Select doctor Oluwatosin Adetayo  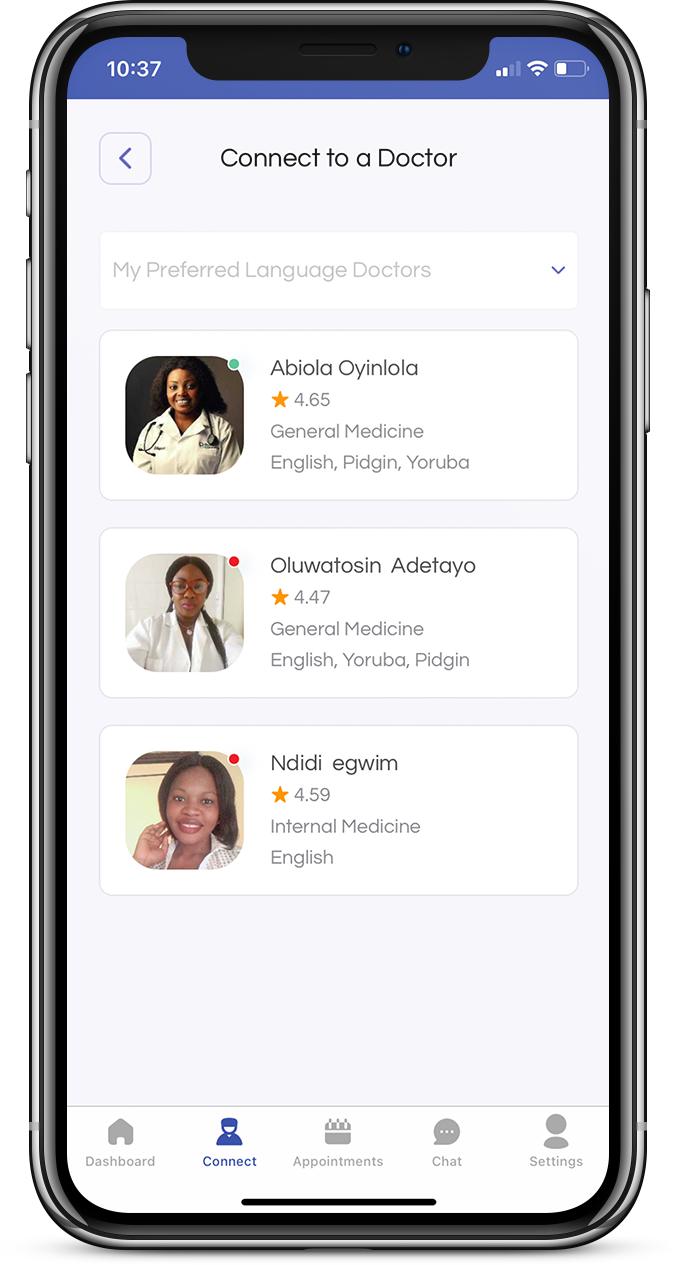click(x=338, y=612)
